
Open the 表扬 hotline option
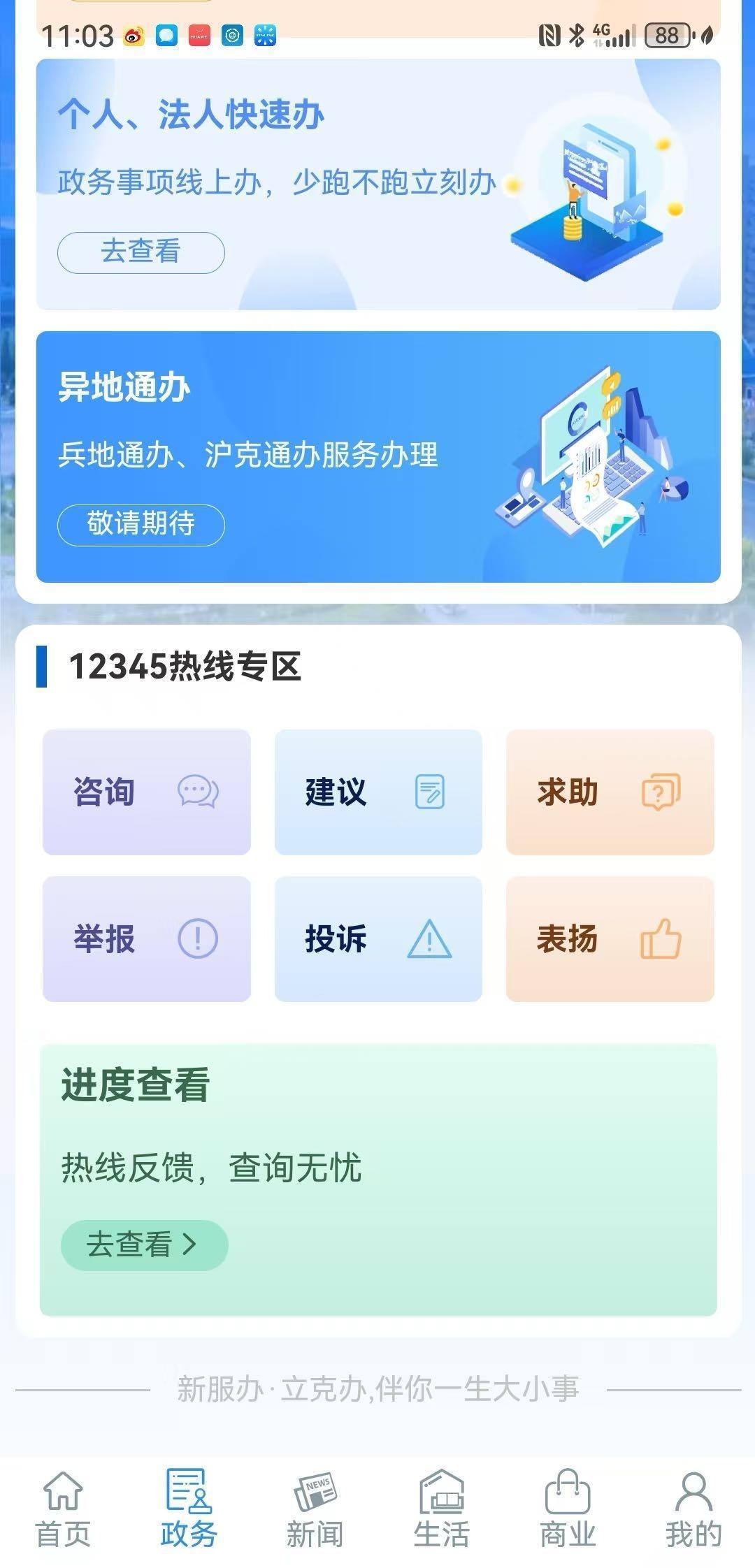[610, 938]
